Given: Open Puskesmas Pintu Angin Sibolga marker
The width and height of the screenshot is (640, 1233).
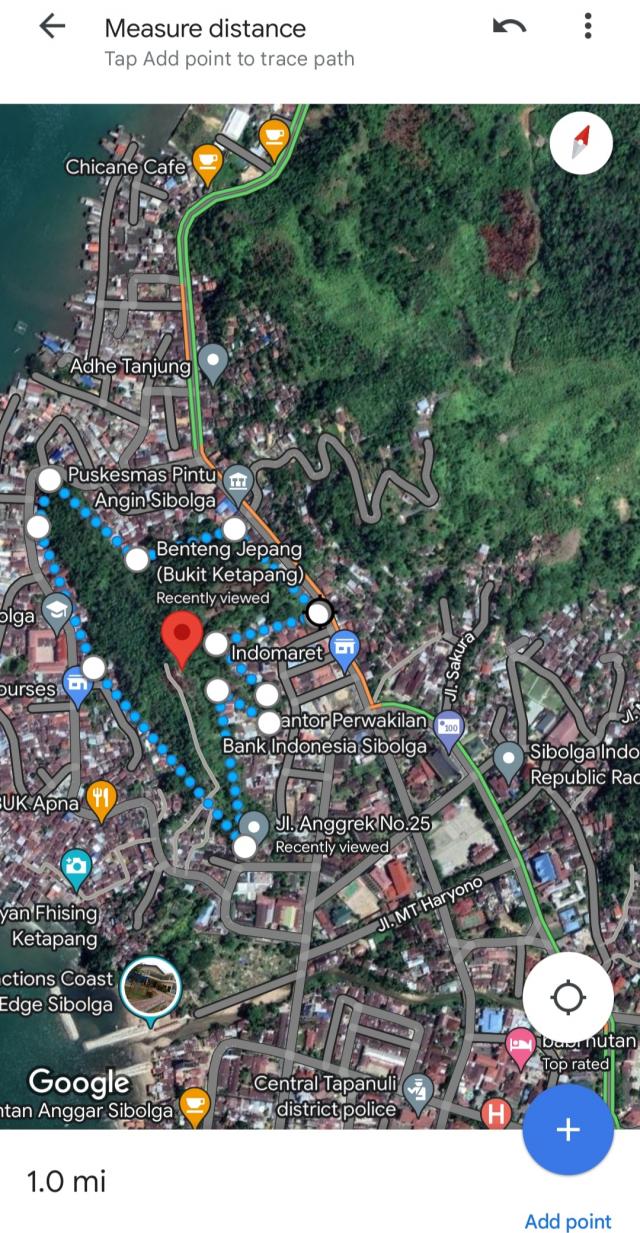Looking at the screenshot, I should [237, 485].
